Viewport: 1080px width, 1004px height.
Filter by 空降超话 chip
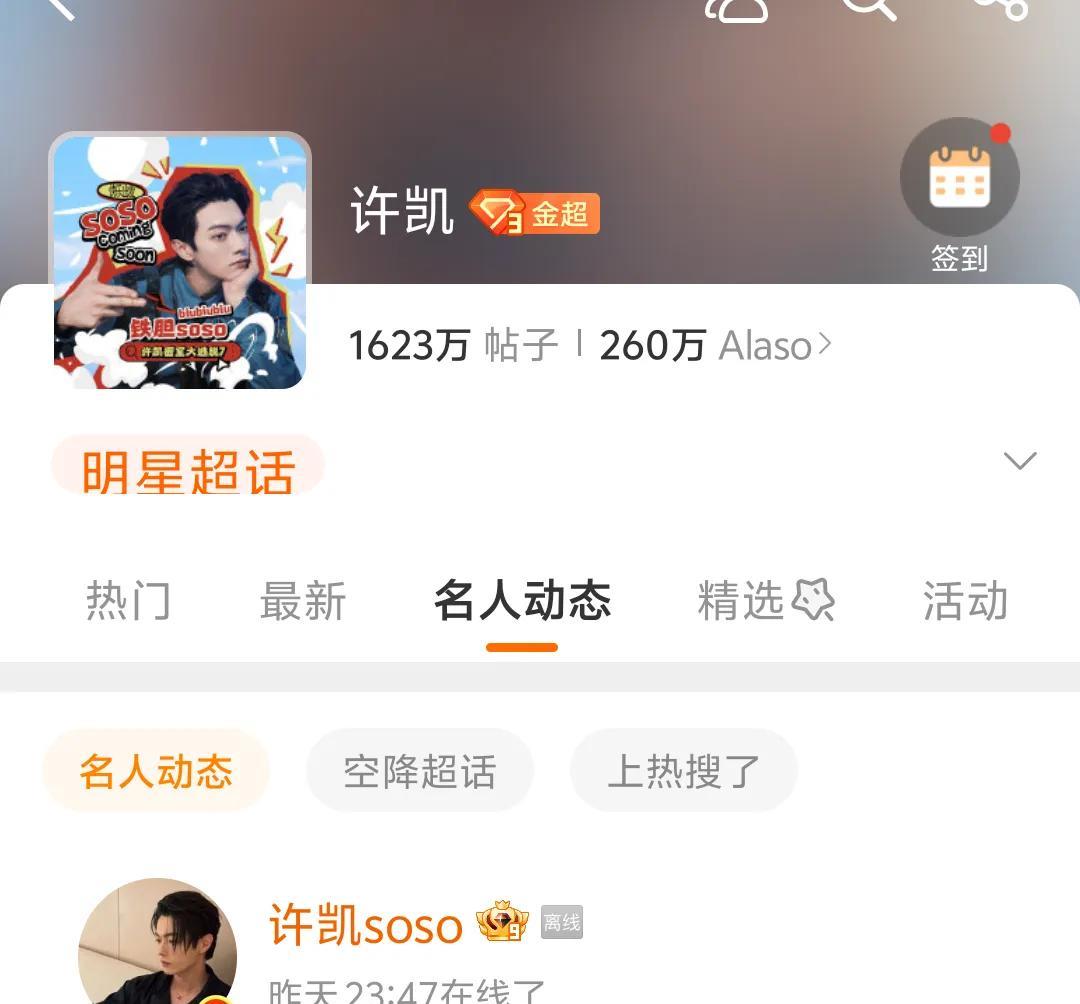point(419,771)
